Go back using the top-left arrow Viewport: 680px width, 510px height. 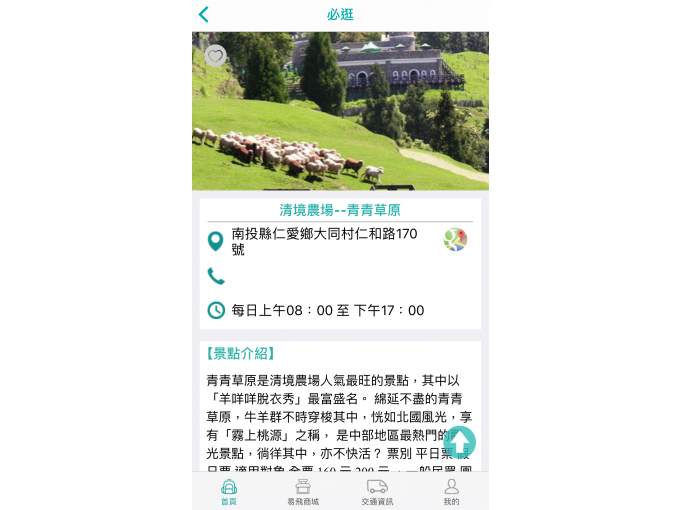(204, 14)
